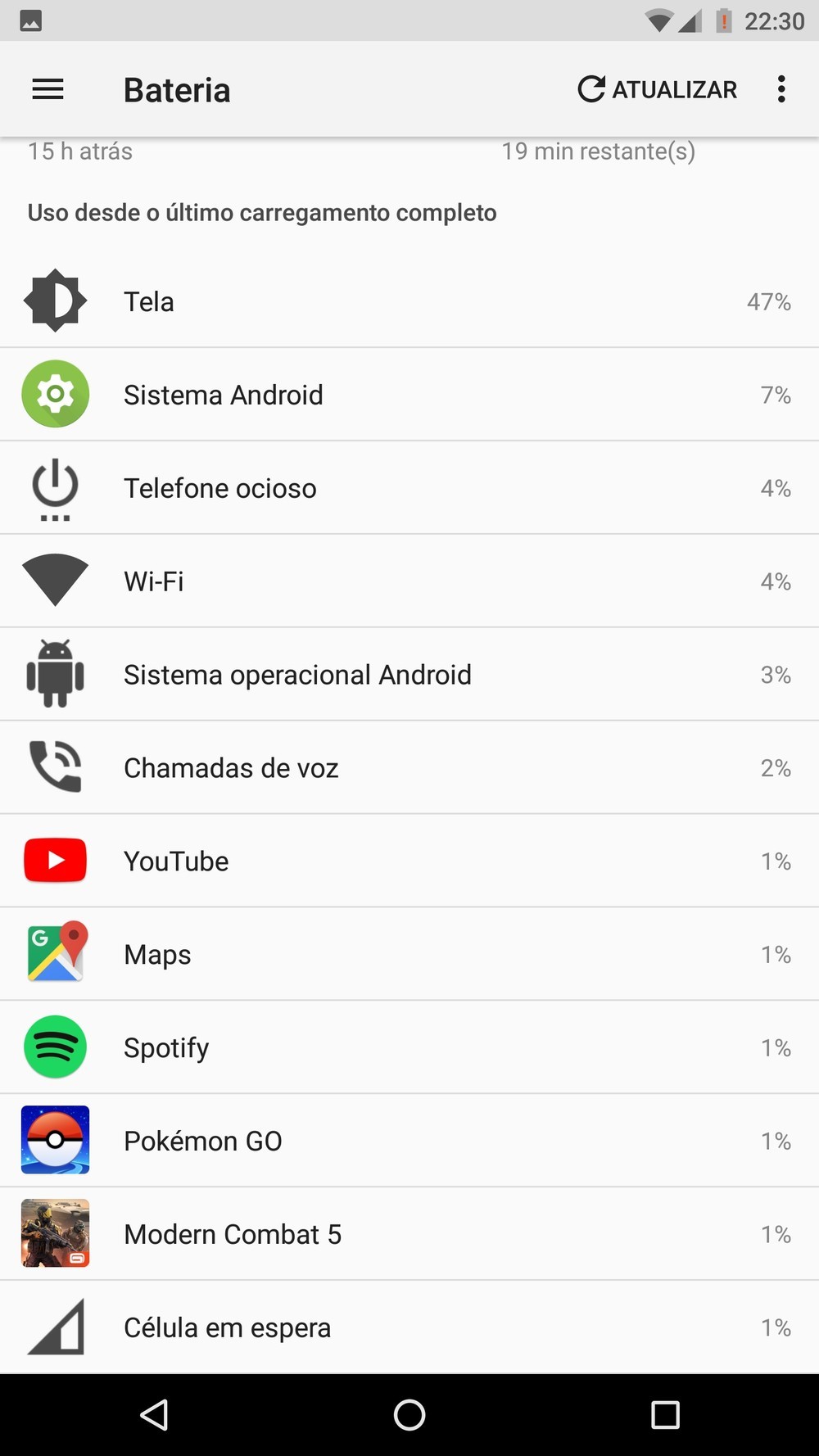
Task: Select the Wi-Fi battery usage row
Action: pyautogui.click(x=409, y=581)
